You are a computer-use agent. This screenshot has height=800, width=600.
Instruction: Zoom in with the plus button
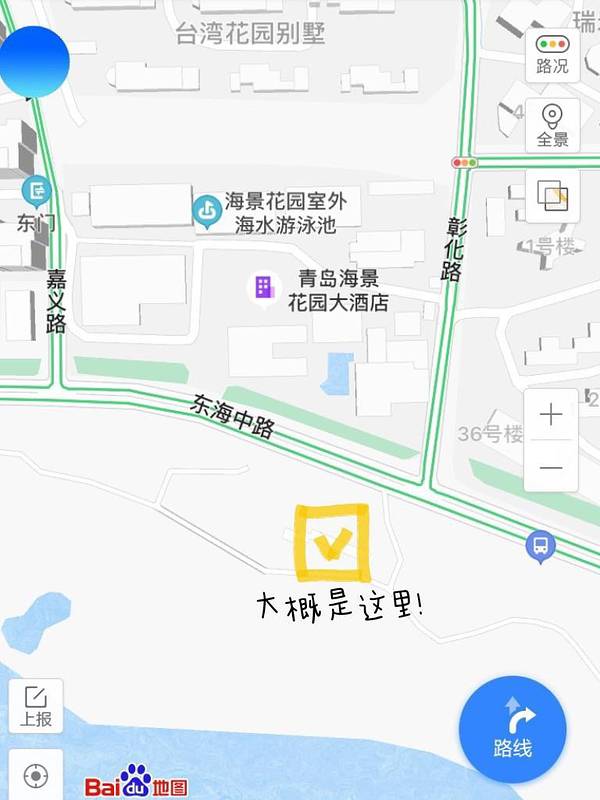point(551,414)
